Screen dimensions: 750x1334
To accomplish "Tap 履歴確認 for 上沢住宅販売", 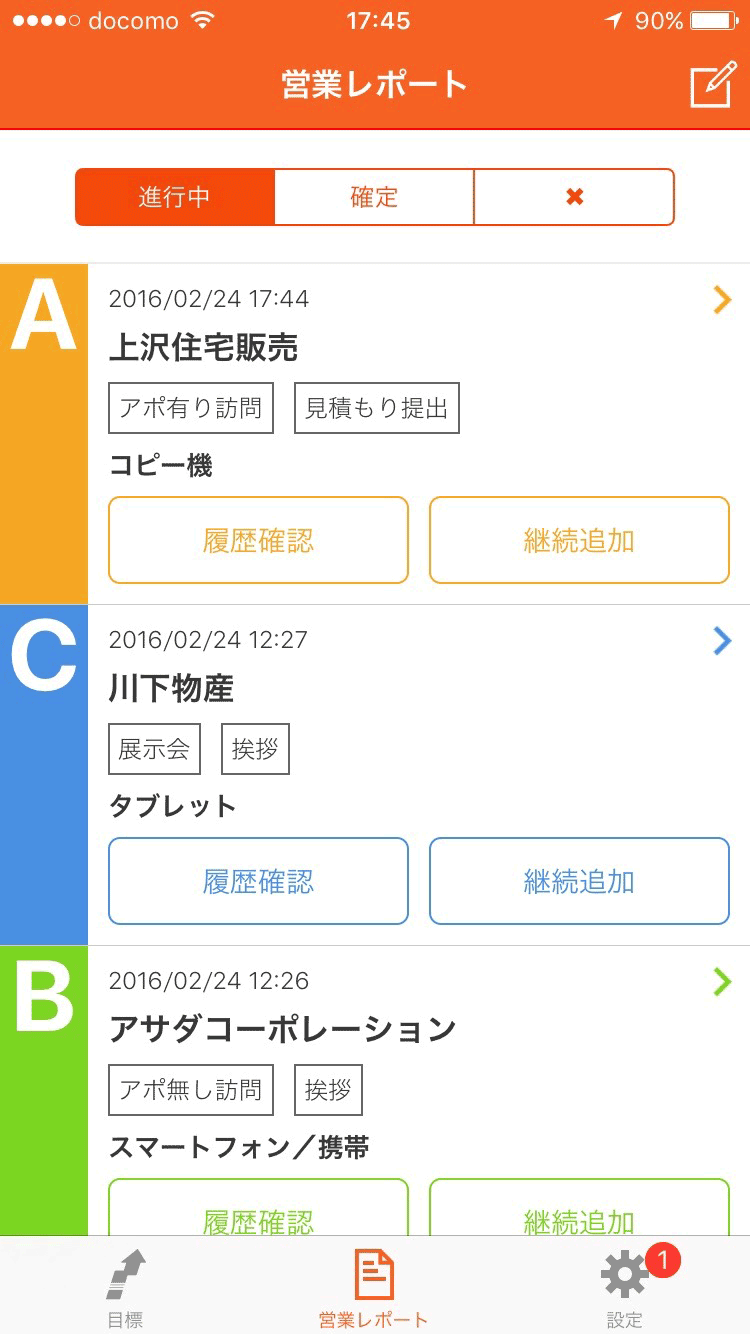I will 258,540.
